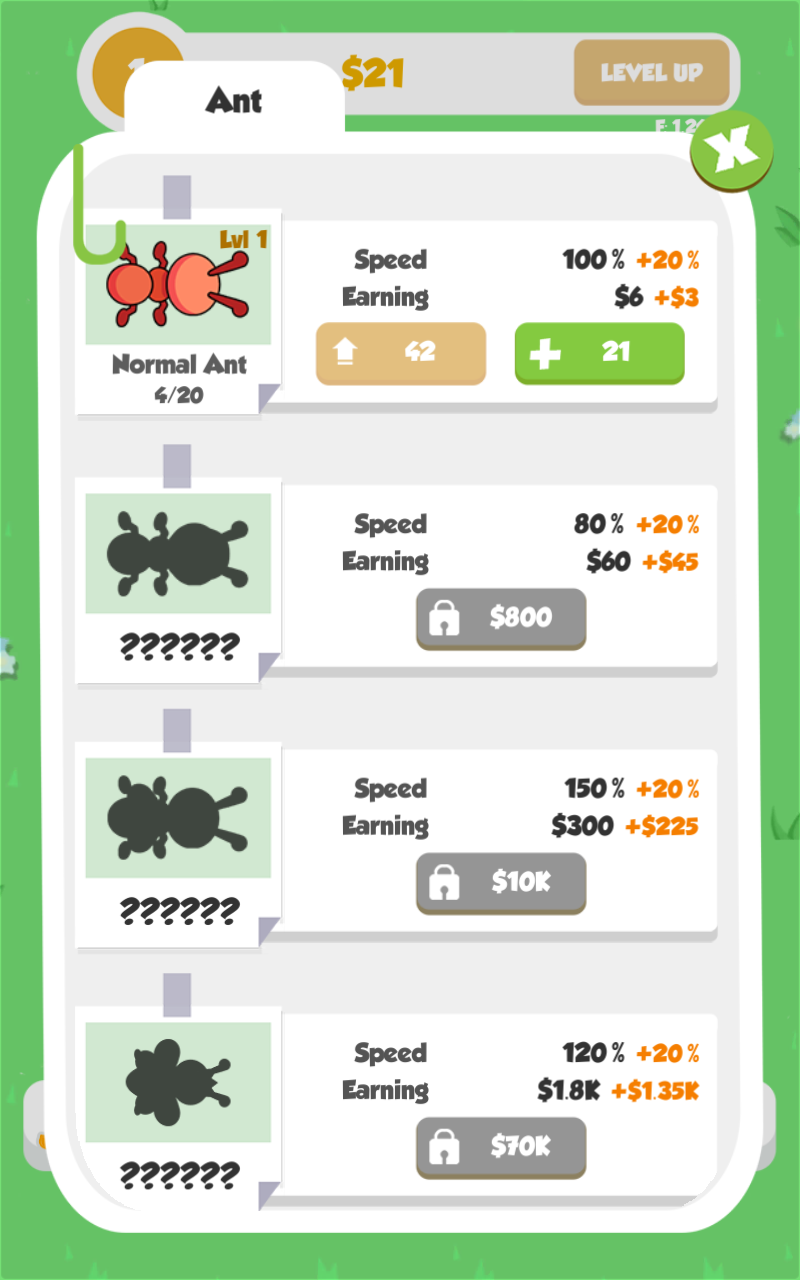Upgrade Normal Ant for 42
This screenshot has width=800, height=1280.
click(x=400, y=353)
